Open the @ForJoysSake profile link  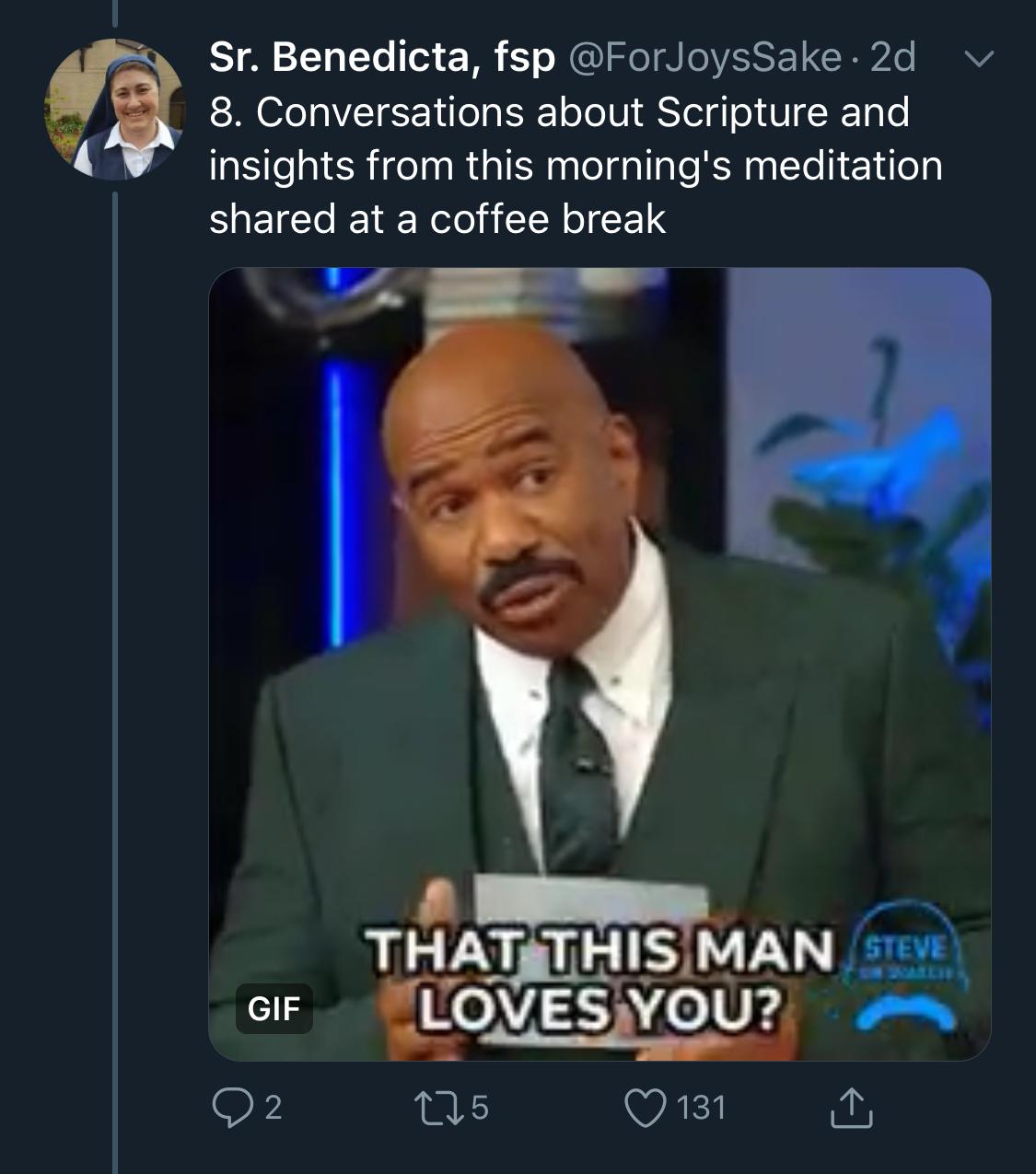pos(706,59)
